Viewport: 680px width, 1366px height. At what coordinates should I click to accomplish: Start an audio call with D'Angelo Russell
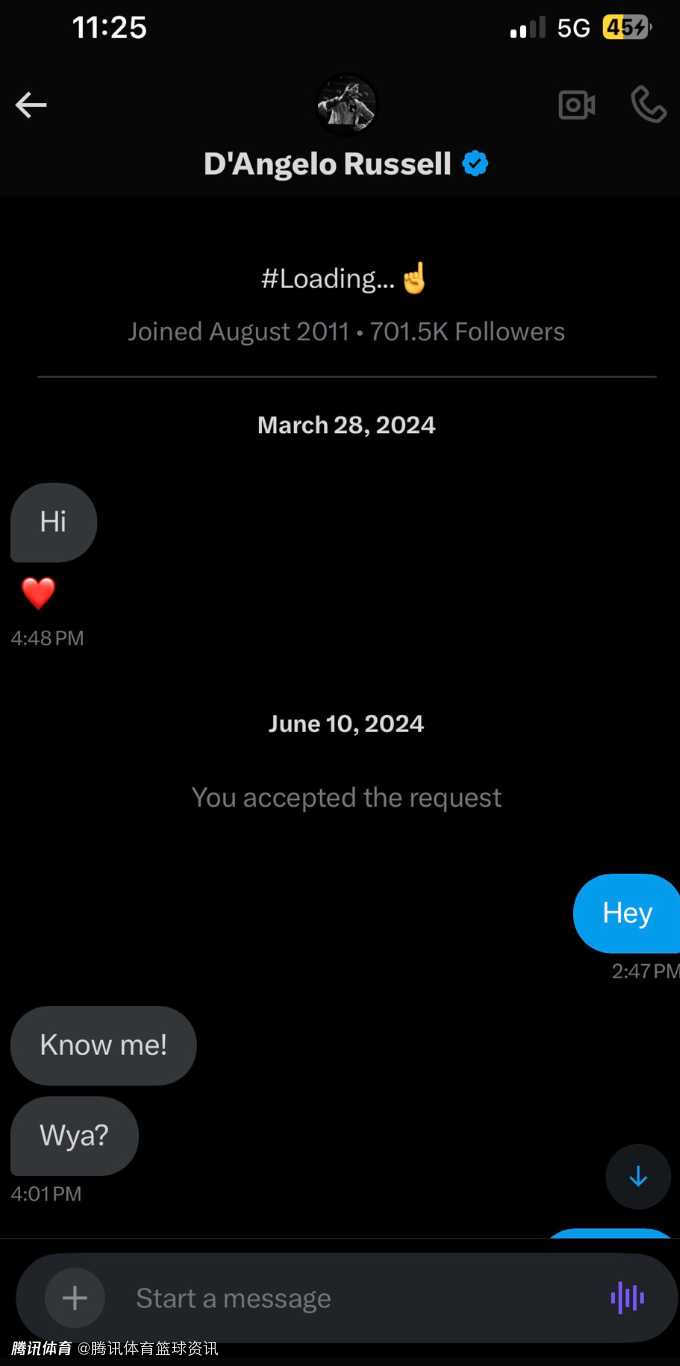pos(648,104)
